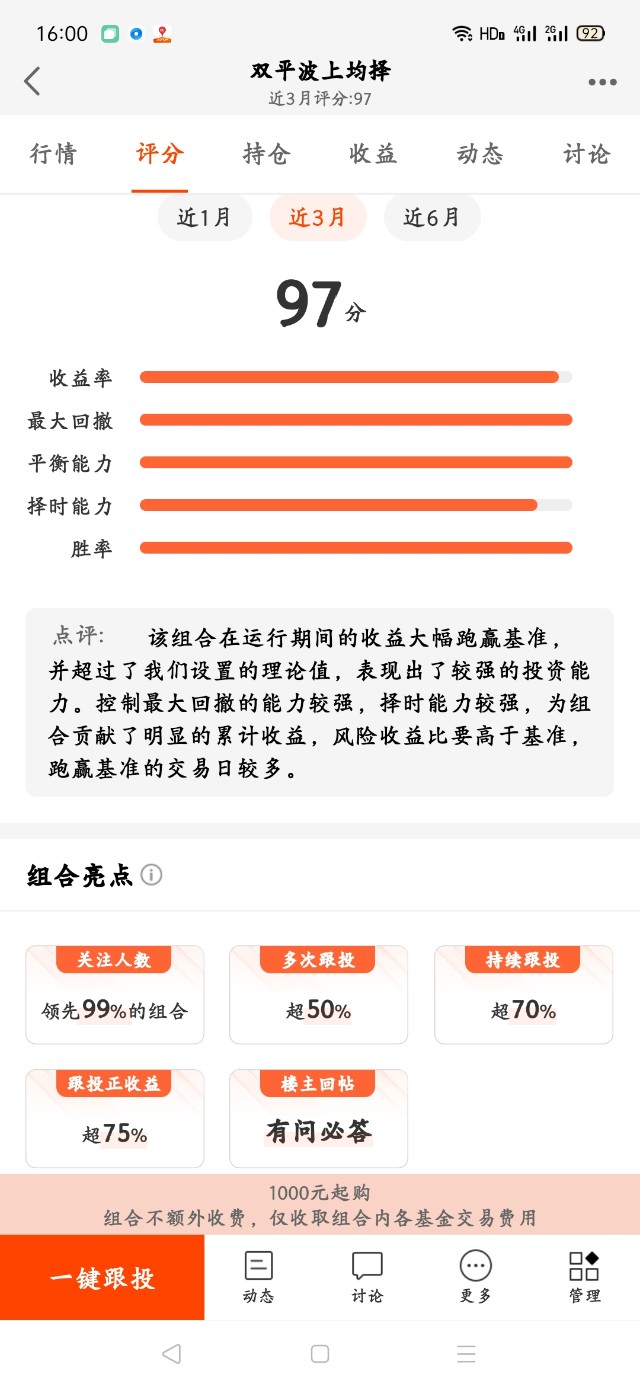Tap the system home button
Screen dimensions: 640x1387
point(320,1354)
